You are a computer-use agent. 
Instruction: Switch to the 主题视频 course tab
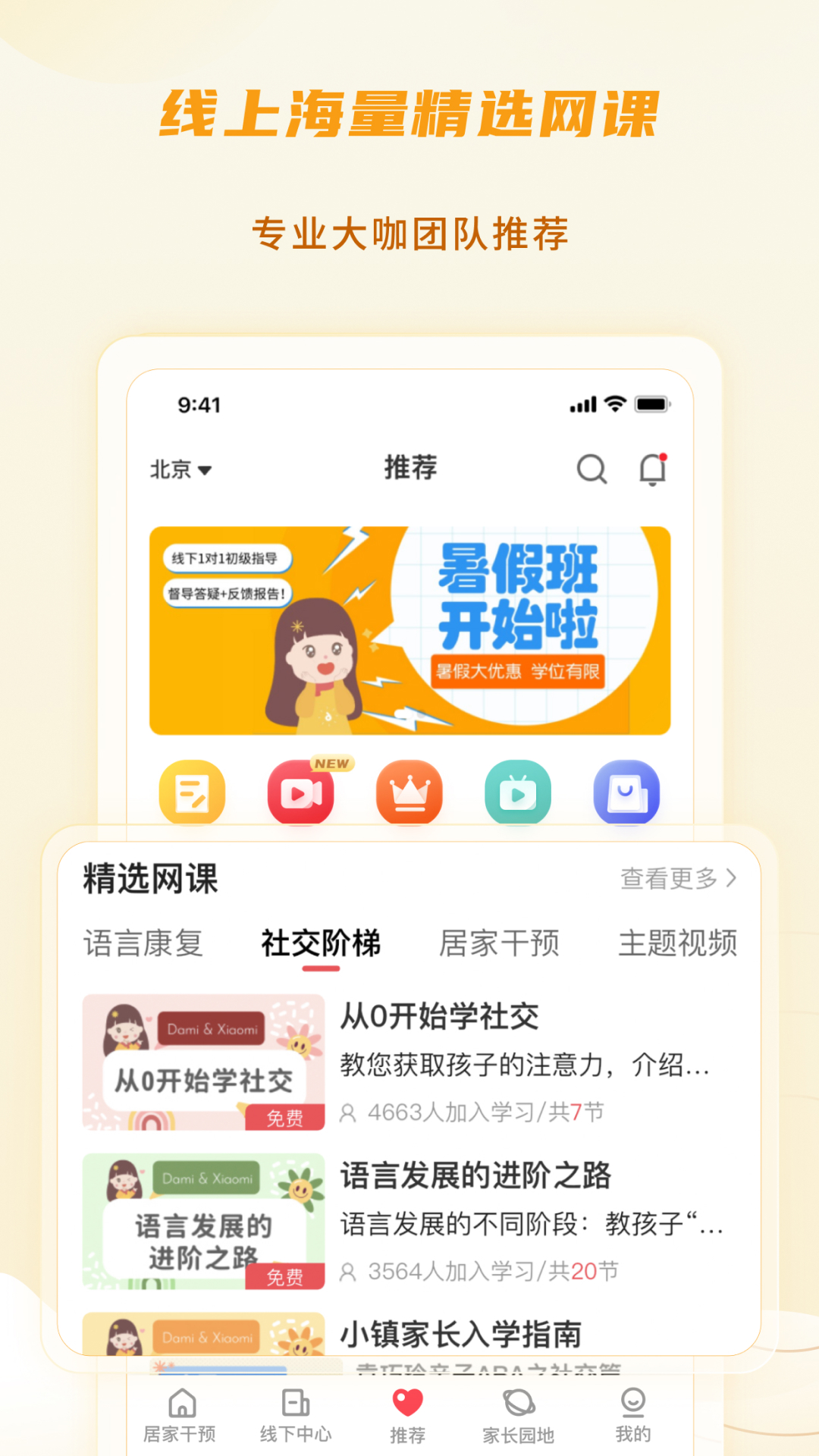click(679, 942)
